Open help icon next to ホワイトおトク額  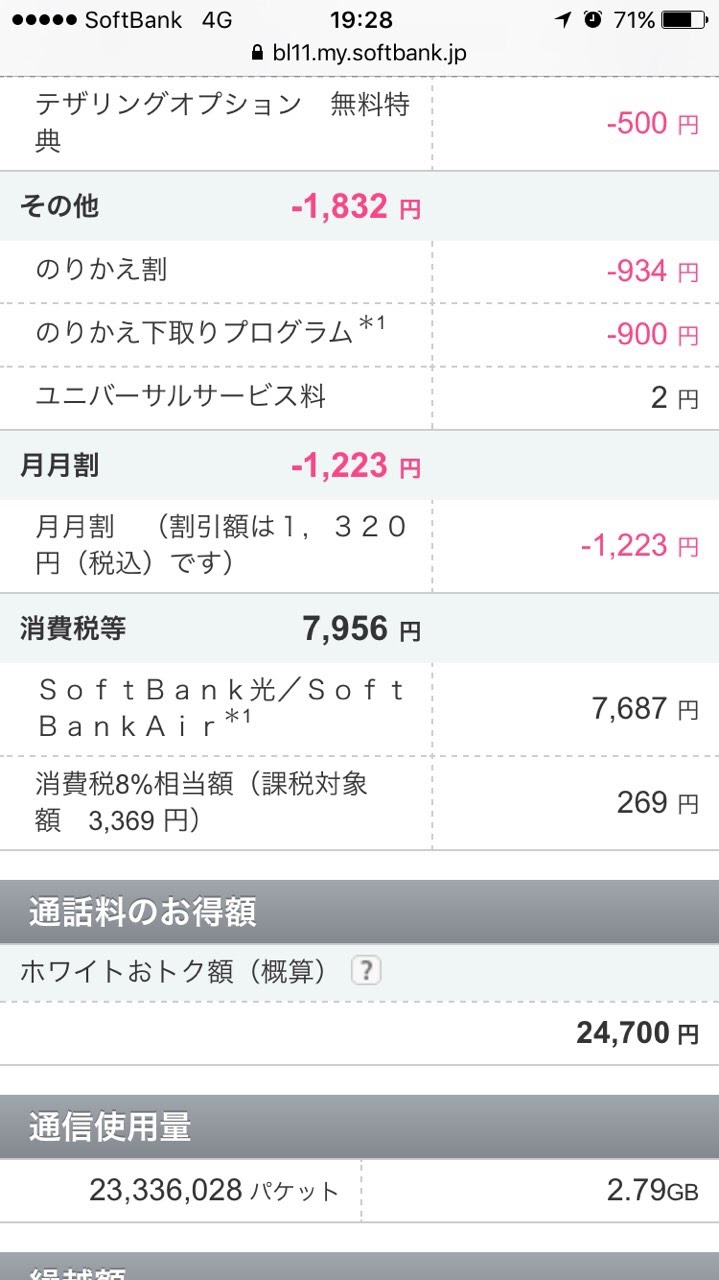pyautogui.click(x=366, y=971)
